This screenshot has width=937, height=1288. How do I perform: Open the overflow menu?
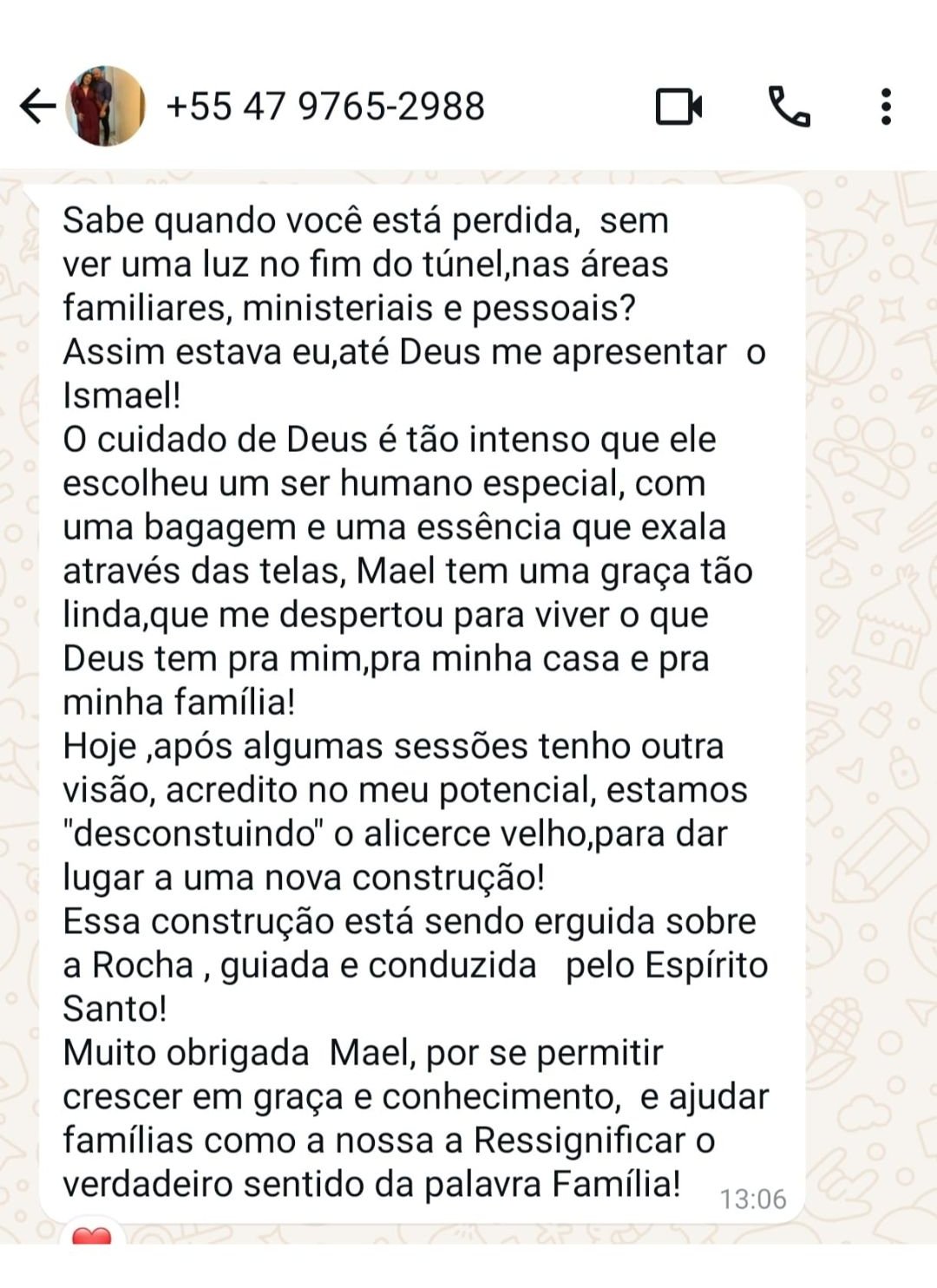(x=885, y=107)
